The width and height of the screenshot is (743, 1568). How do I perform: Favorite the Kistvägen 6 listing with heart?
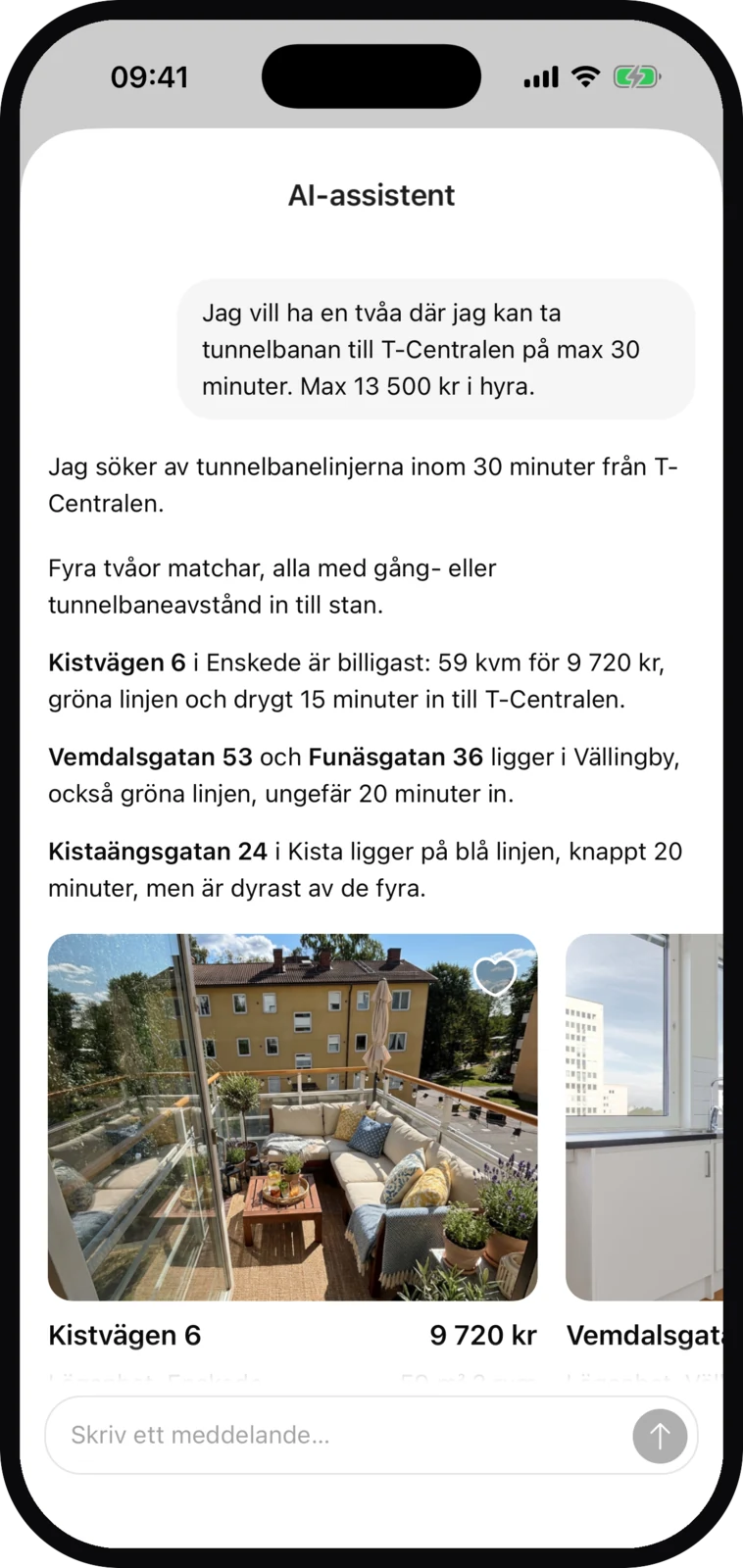[x=494, y=975]
